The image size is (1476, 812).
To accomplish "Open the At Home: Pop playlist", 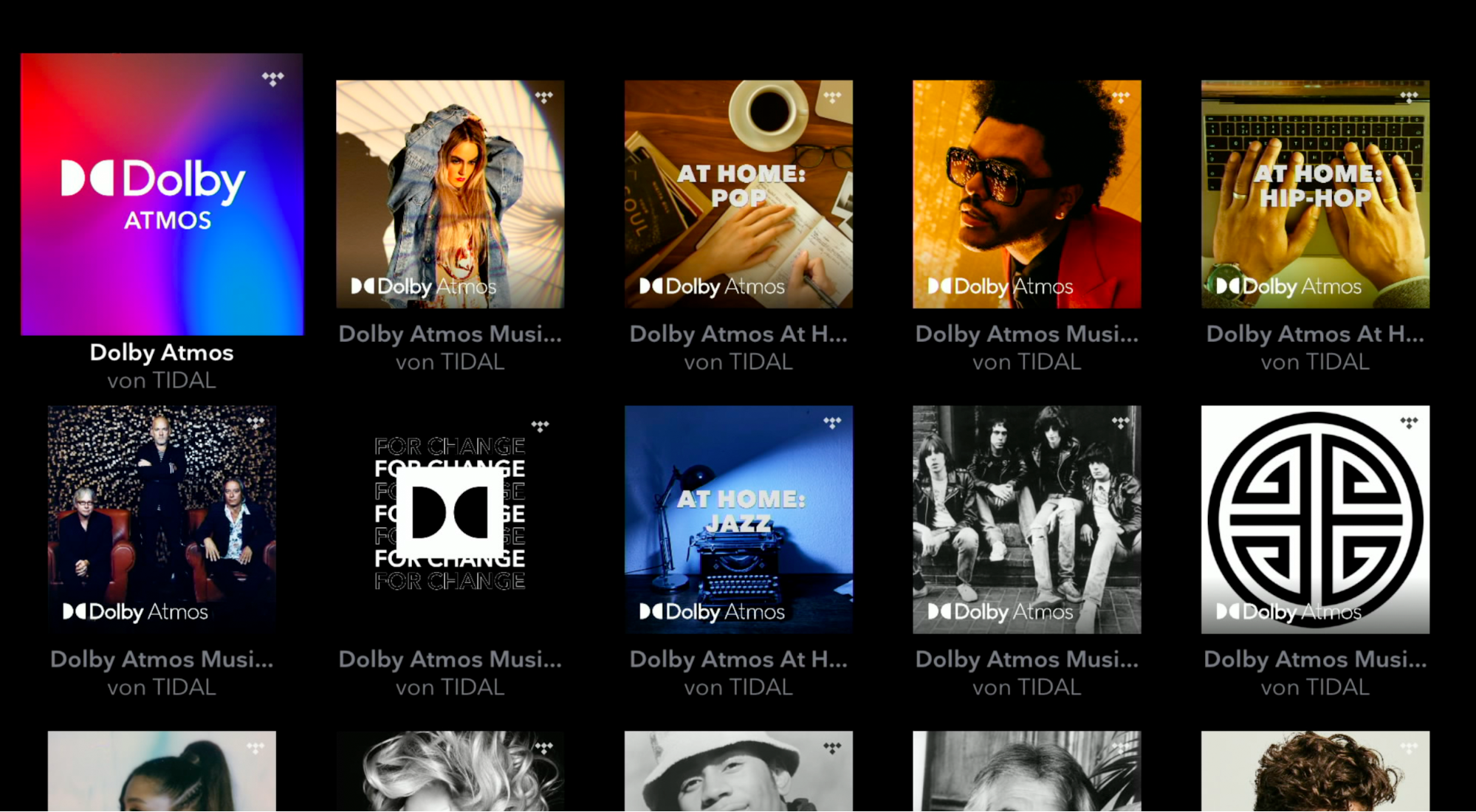I will pyautogui.click(x=738, y=194).
